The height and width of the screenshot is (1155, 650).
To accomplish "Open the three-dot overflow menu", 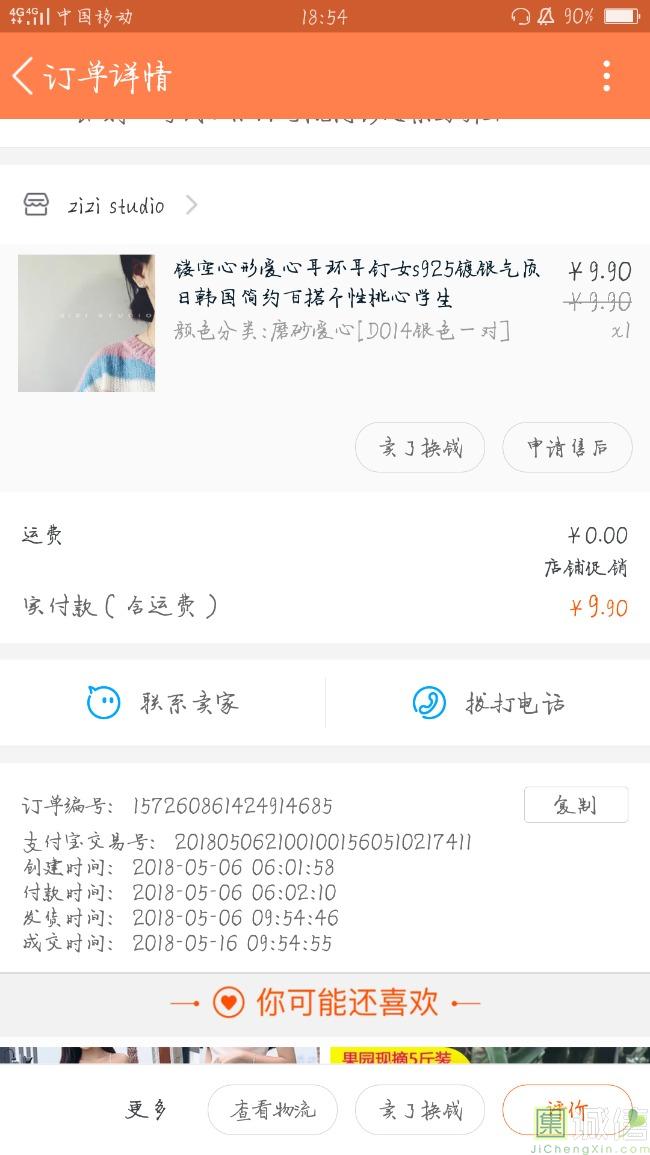I will 606,76.
